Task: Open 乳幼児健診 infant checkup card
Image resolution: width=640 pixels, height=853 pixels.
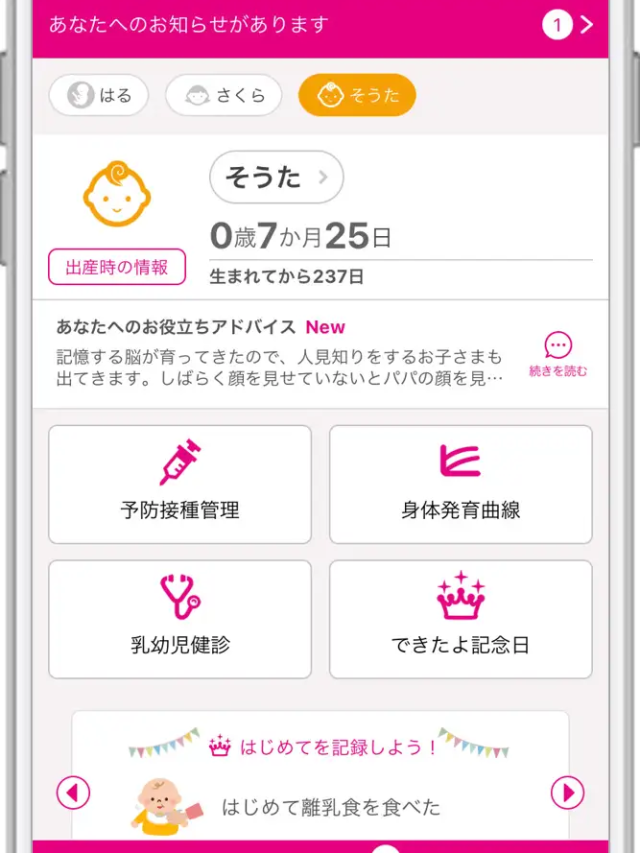Action: click(180, 619)
